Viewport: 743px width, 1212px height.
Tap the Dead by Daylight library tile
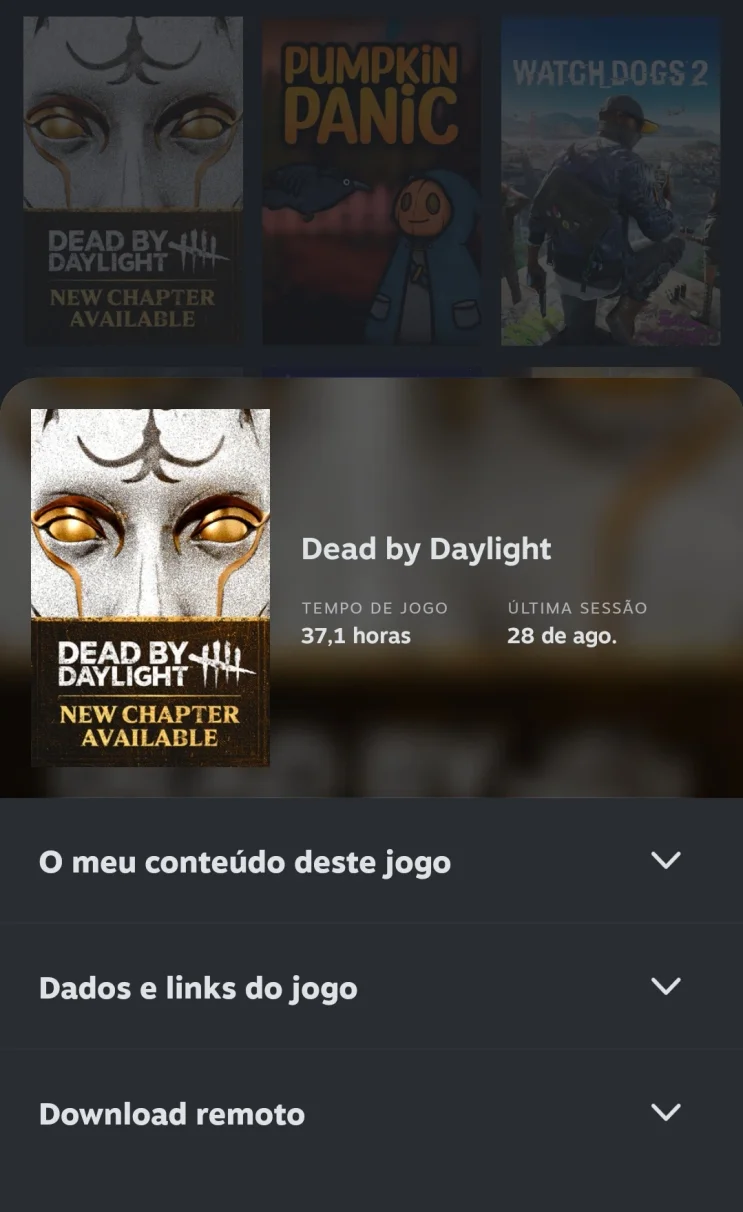133,181
